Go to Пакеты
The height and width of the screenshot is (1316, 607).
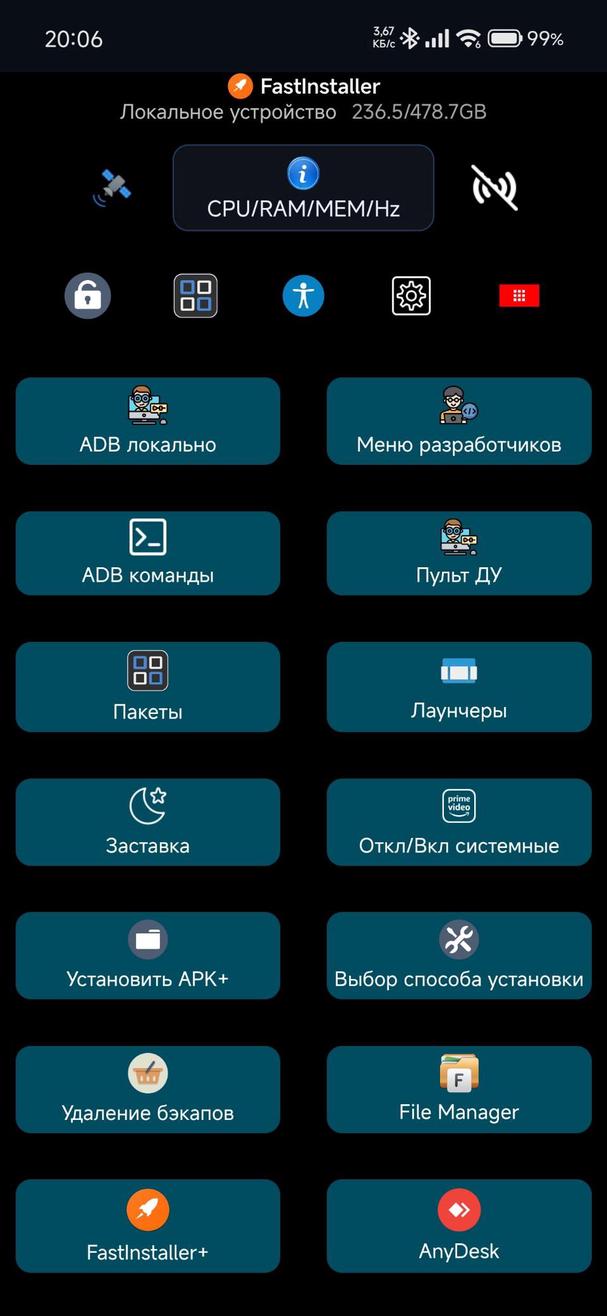(x=148, y=687)
